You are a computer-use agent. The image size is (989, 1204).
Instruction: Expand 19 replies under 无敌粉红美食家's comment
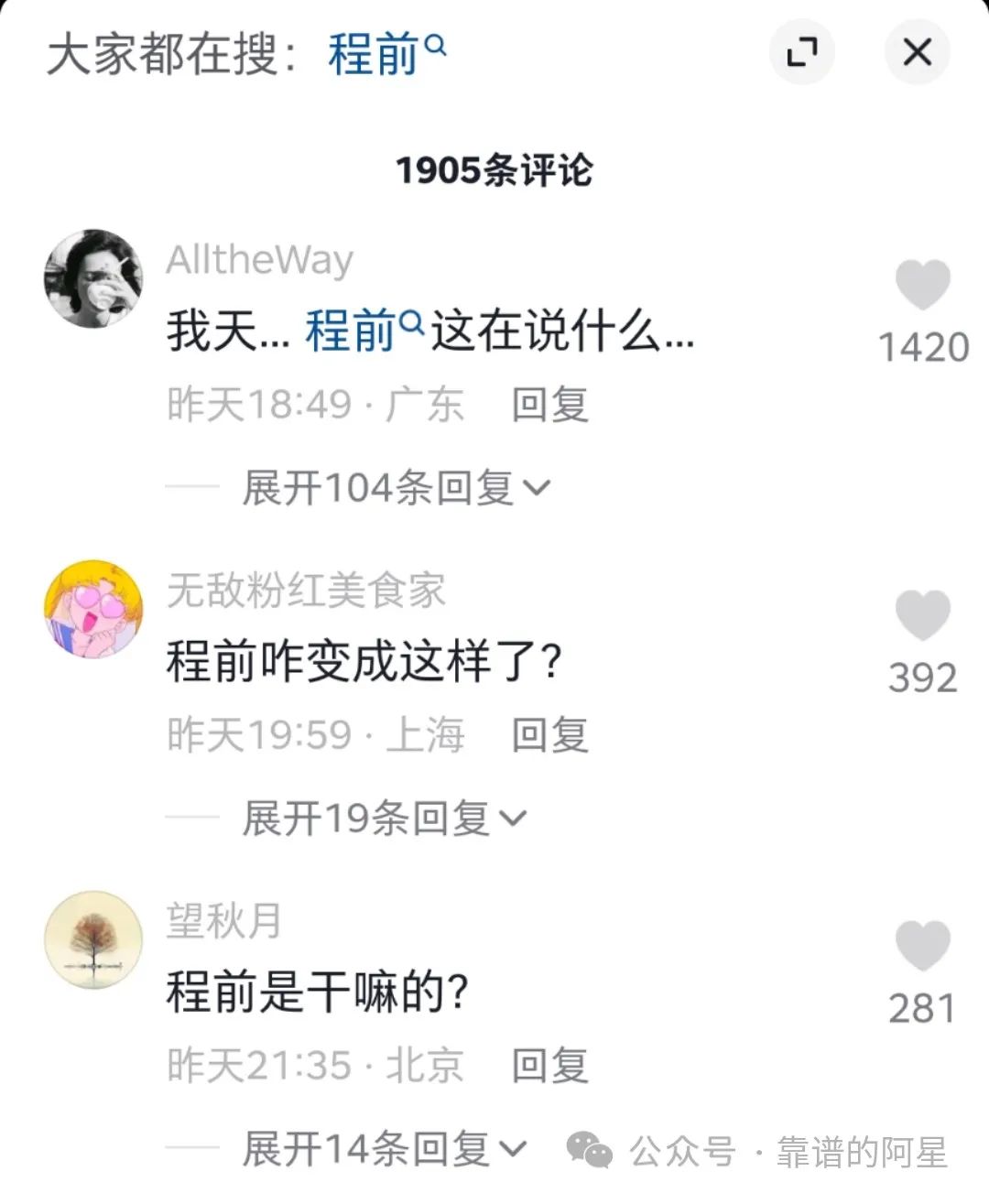(384, 818)
